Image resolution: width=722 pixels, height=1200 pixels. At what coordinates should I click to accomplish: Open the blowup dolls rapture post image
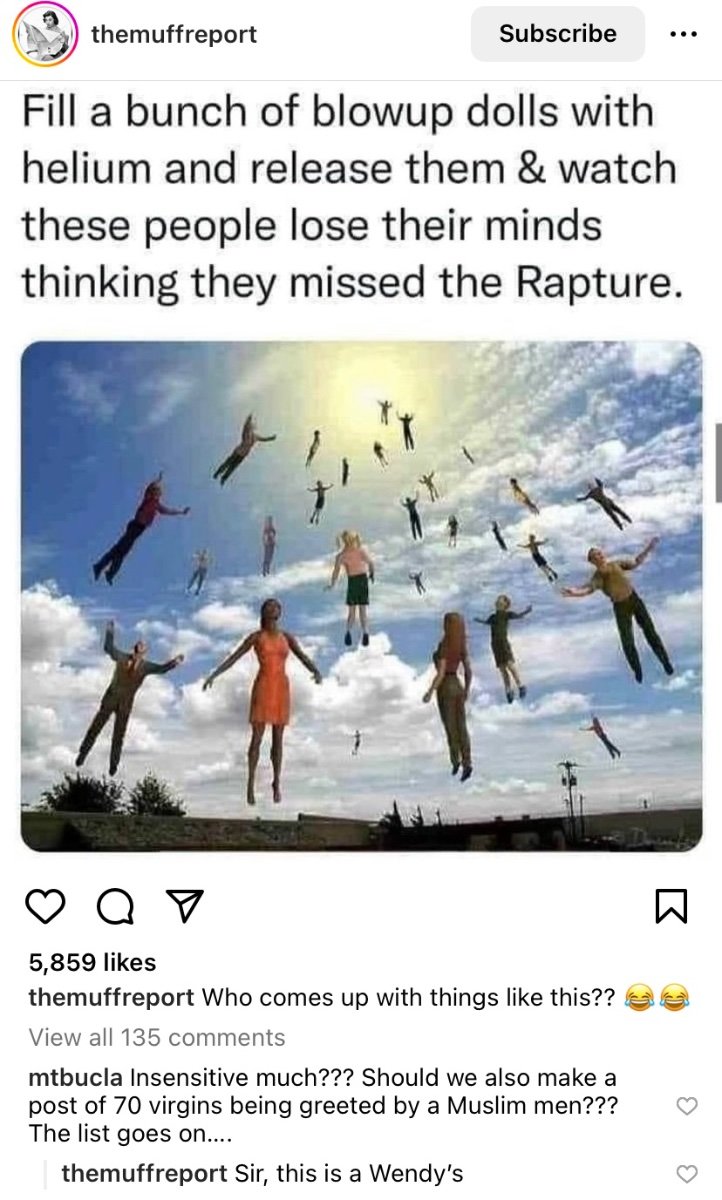[361, 596]
